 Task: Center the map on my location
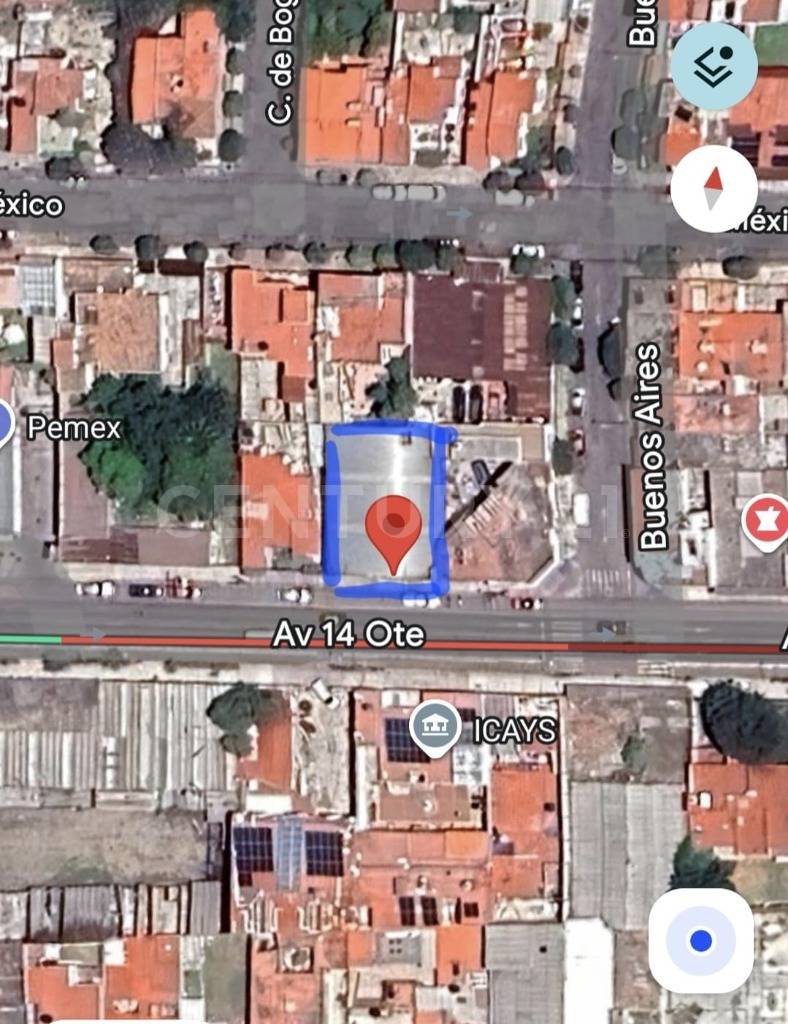[x=701, y=940]
